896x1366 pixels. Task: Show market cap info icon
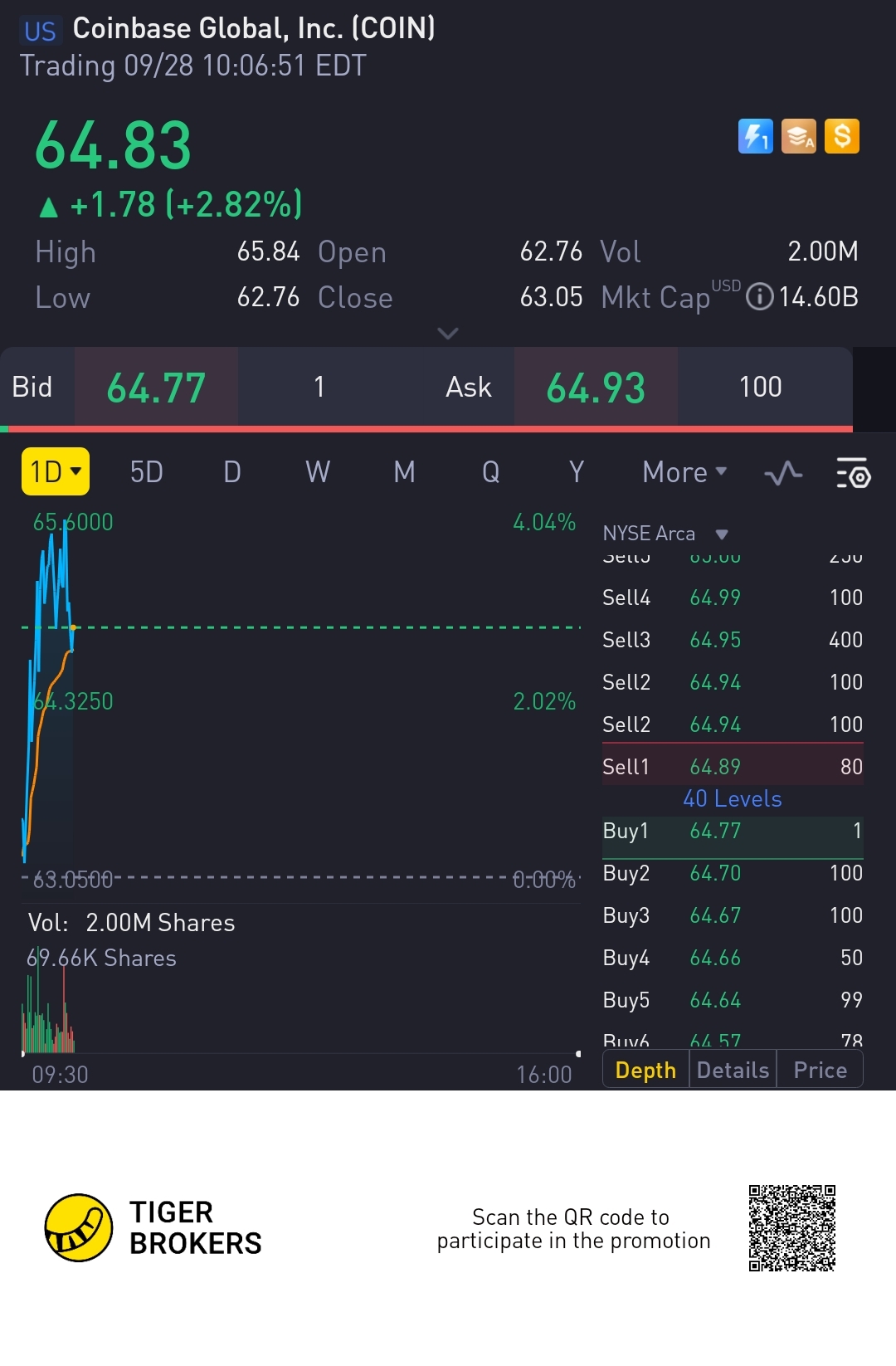[x=759, y=297]
